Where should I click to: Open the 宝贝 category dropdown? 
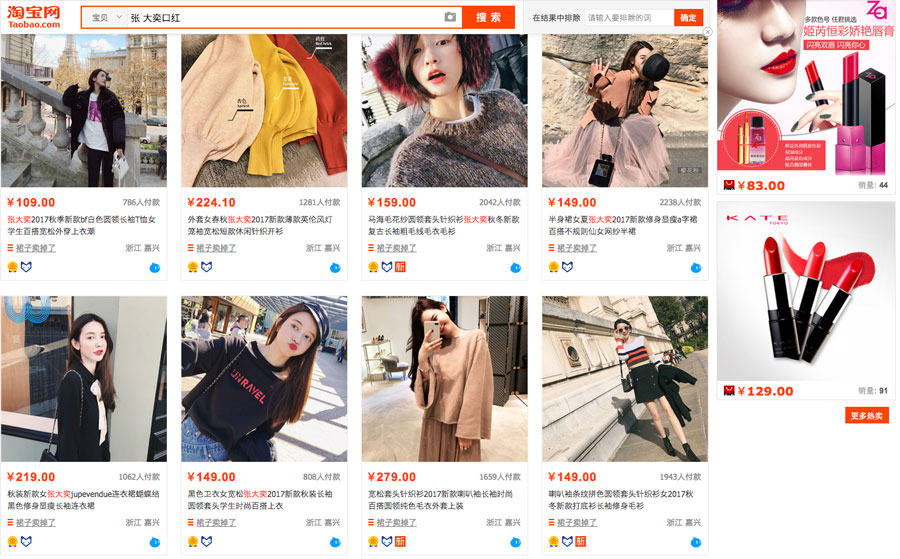[x=103, y=18]
